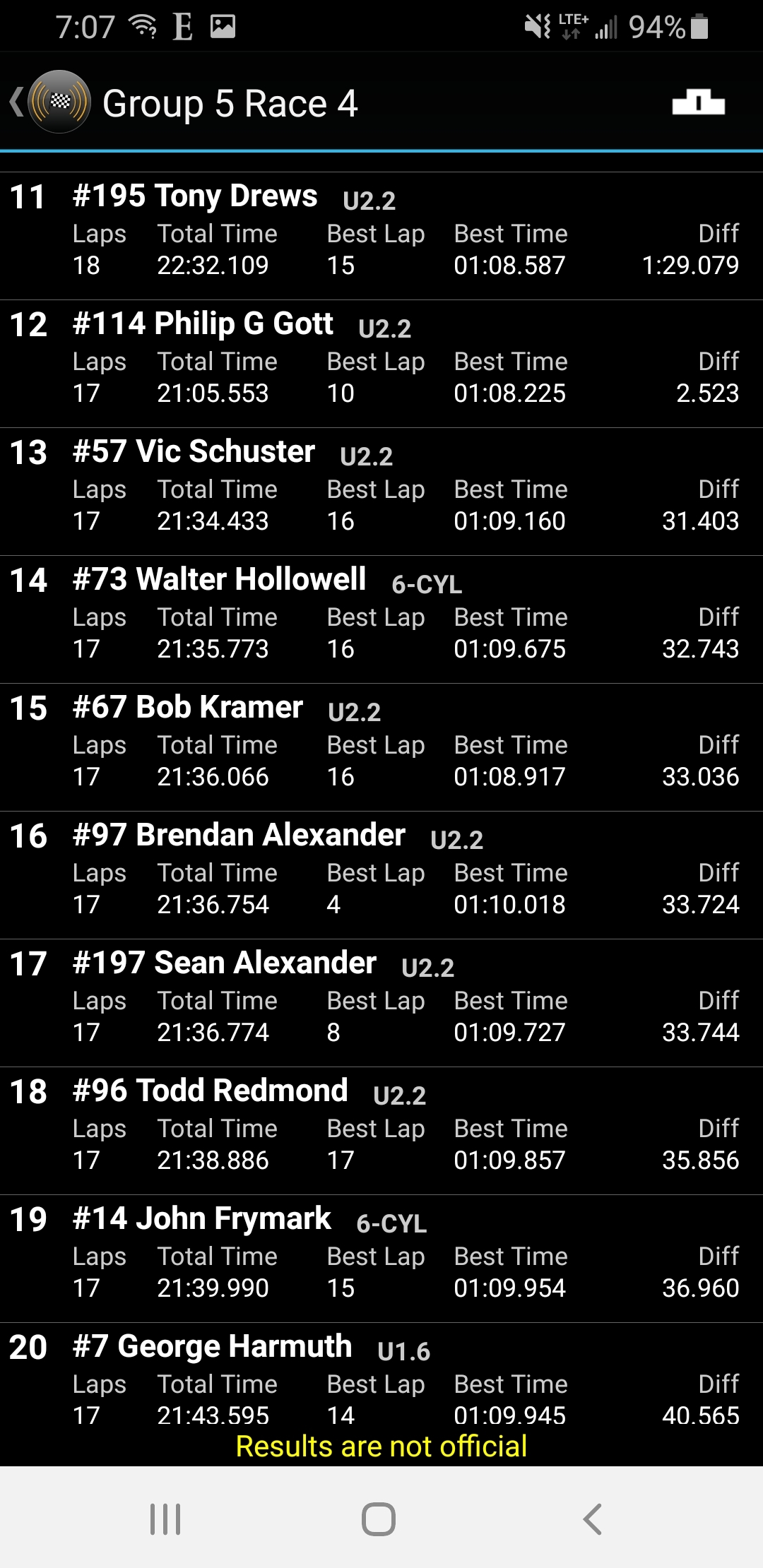Select the #97 Brendan Alexander row
Screen dimensions: 763x1568
tap(381, 875)
